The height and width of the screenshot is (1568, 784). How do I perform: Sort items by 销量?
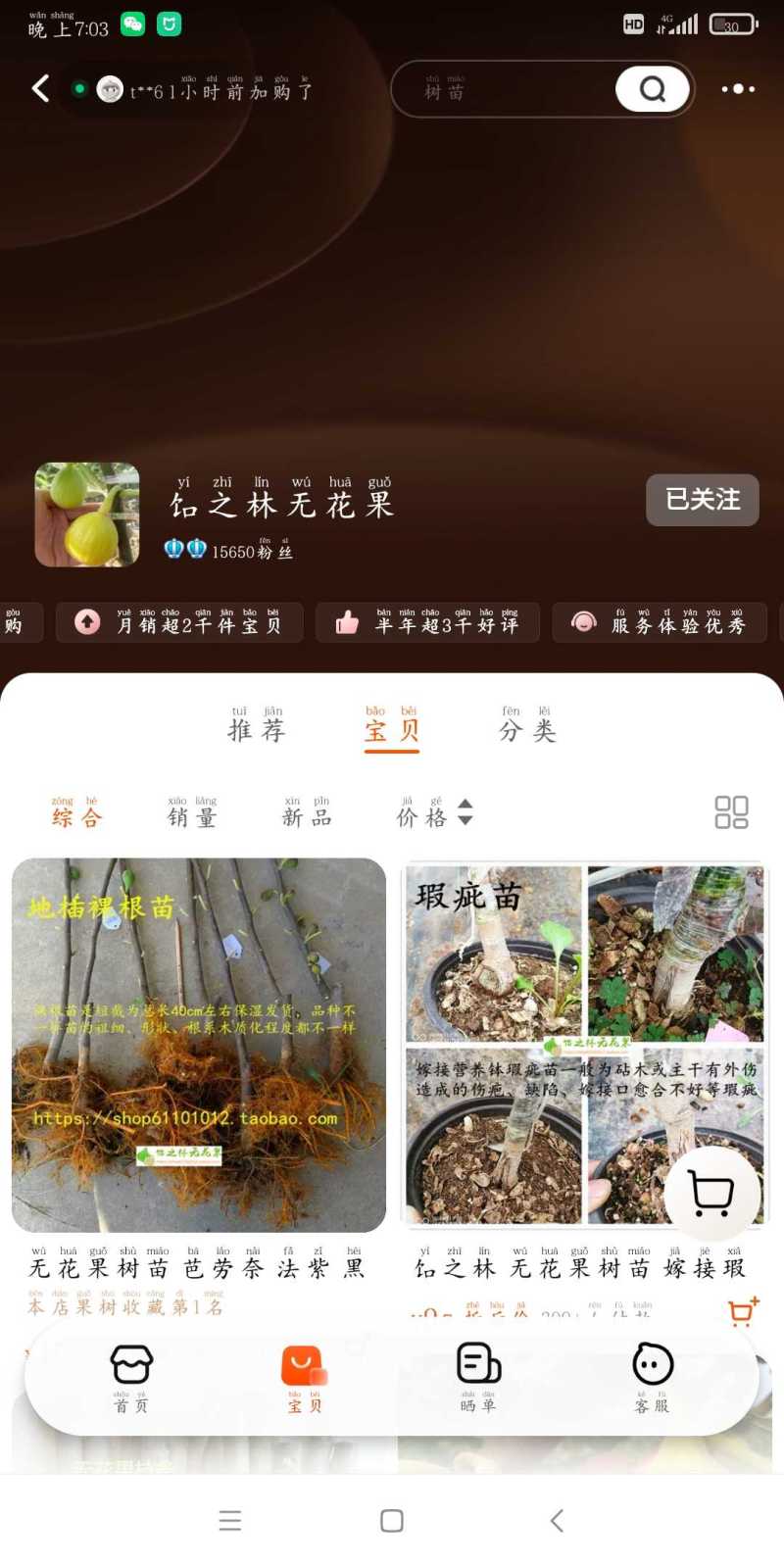192,815
